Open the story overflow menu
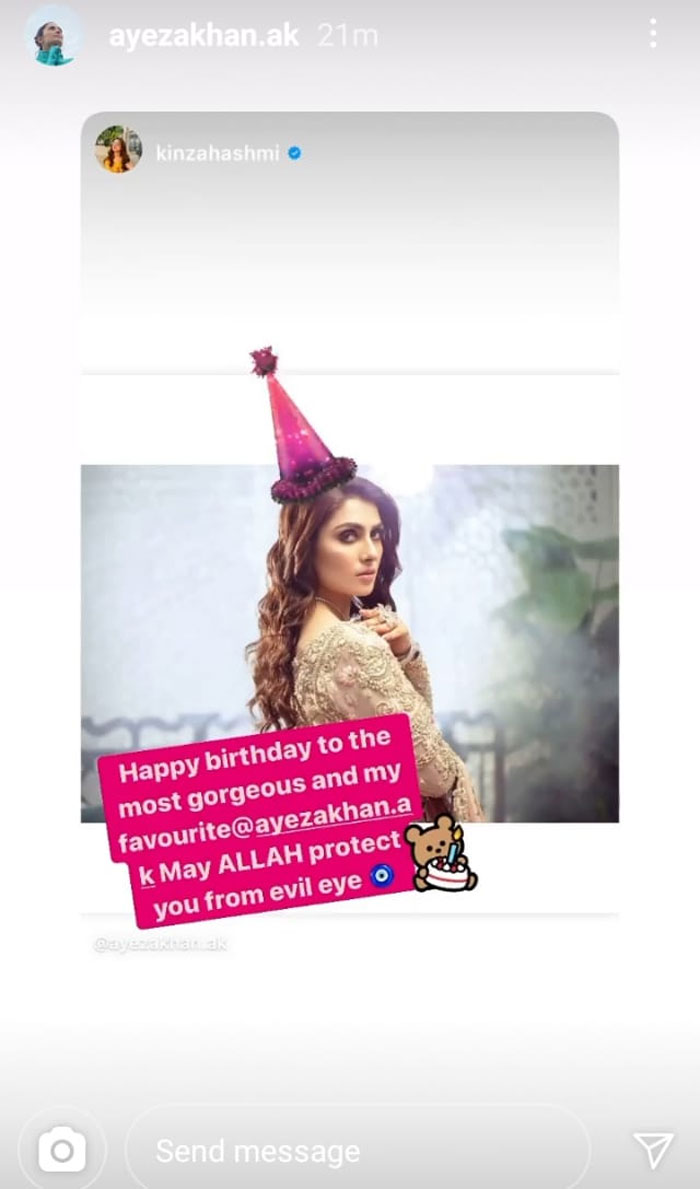 653,35
